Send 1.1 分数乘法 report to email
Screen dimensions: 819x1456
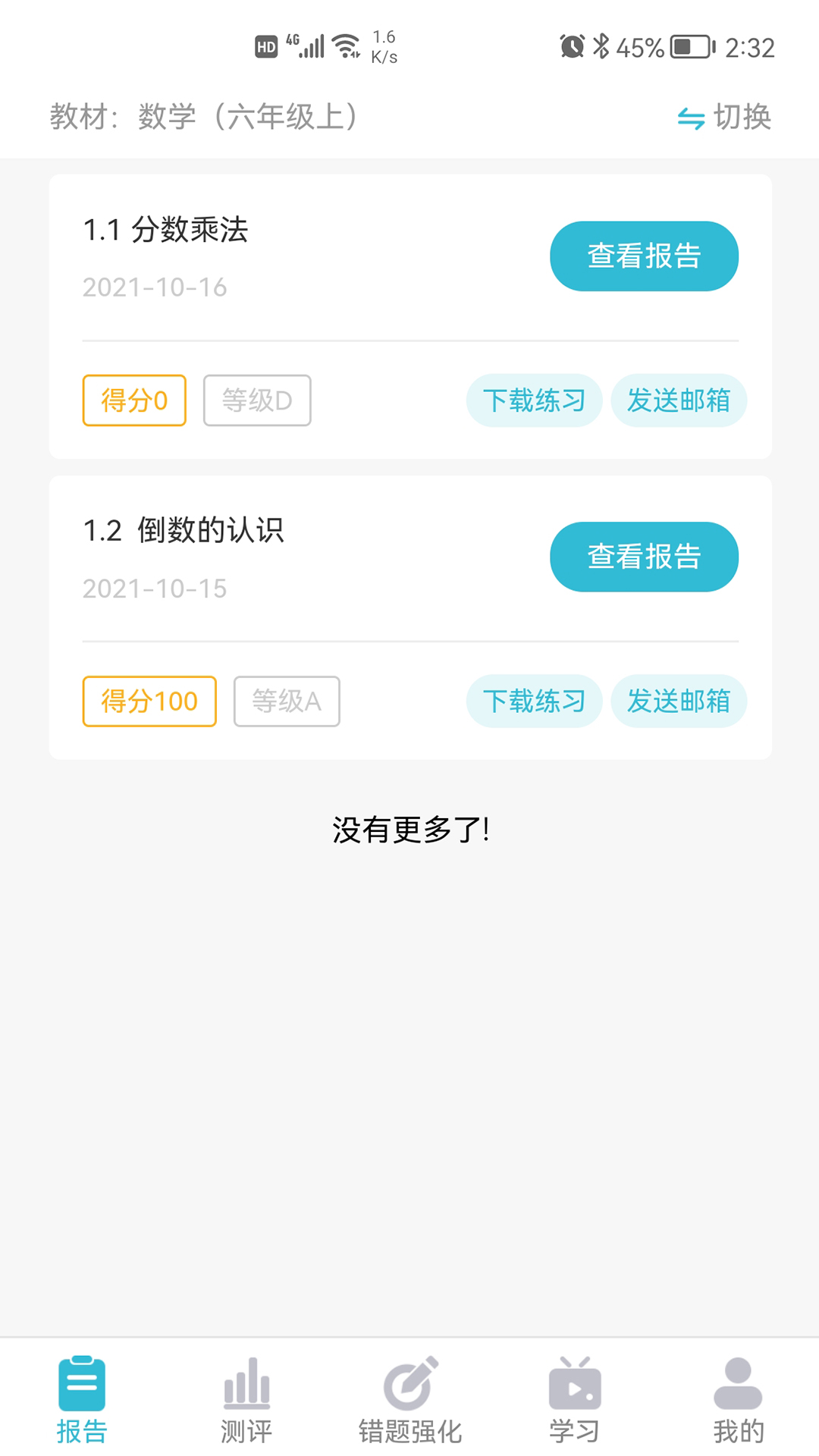679,400
